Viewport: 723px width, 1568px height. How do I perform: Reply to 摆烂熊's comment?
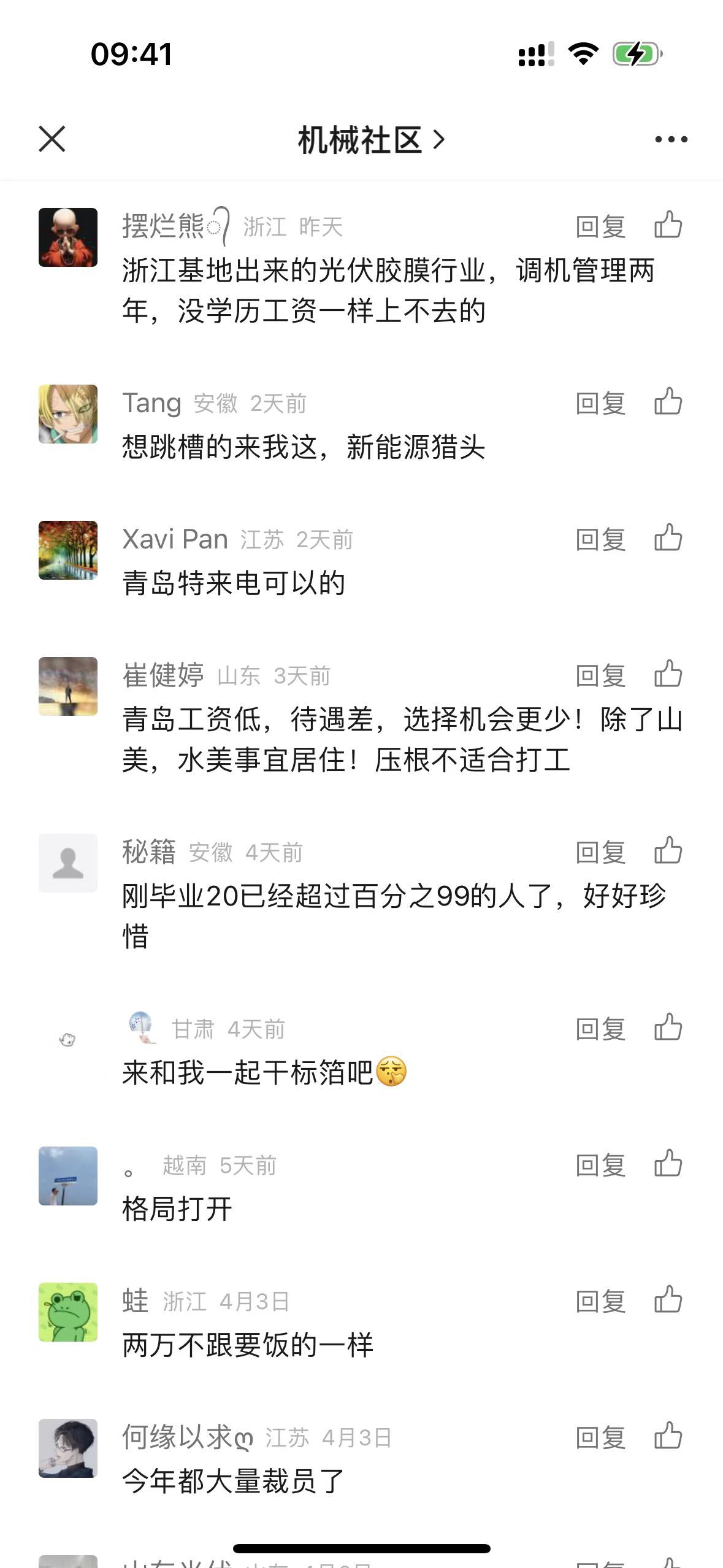[x=600, y=227]
